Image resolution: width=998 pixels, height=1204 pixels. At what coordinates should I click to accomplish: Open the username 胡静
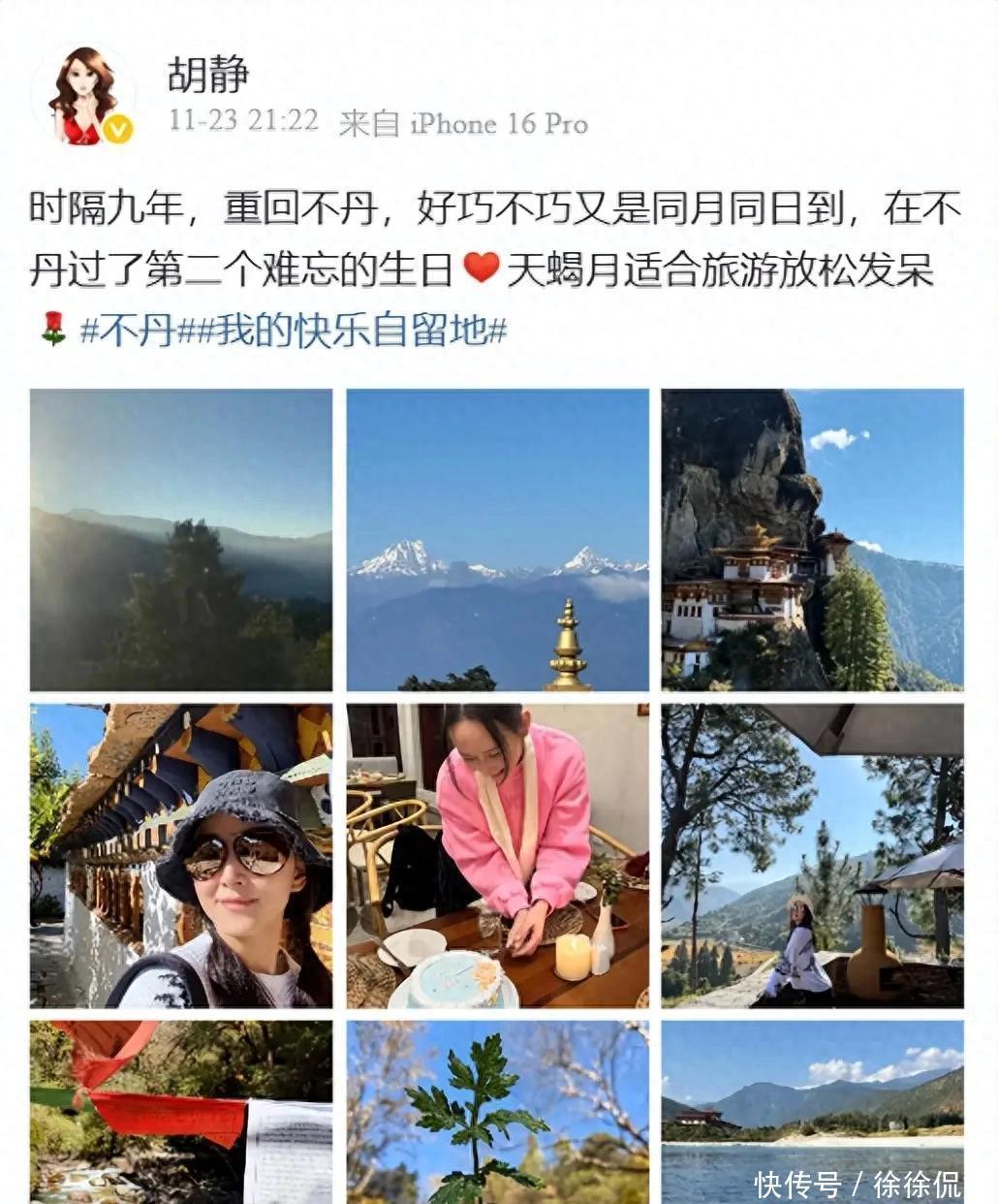208,75
